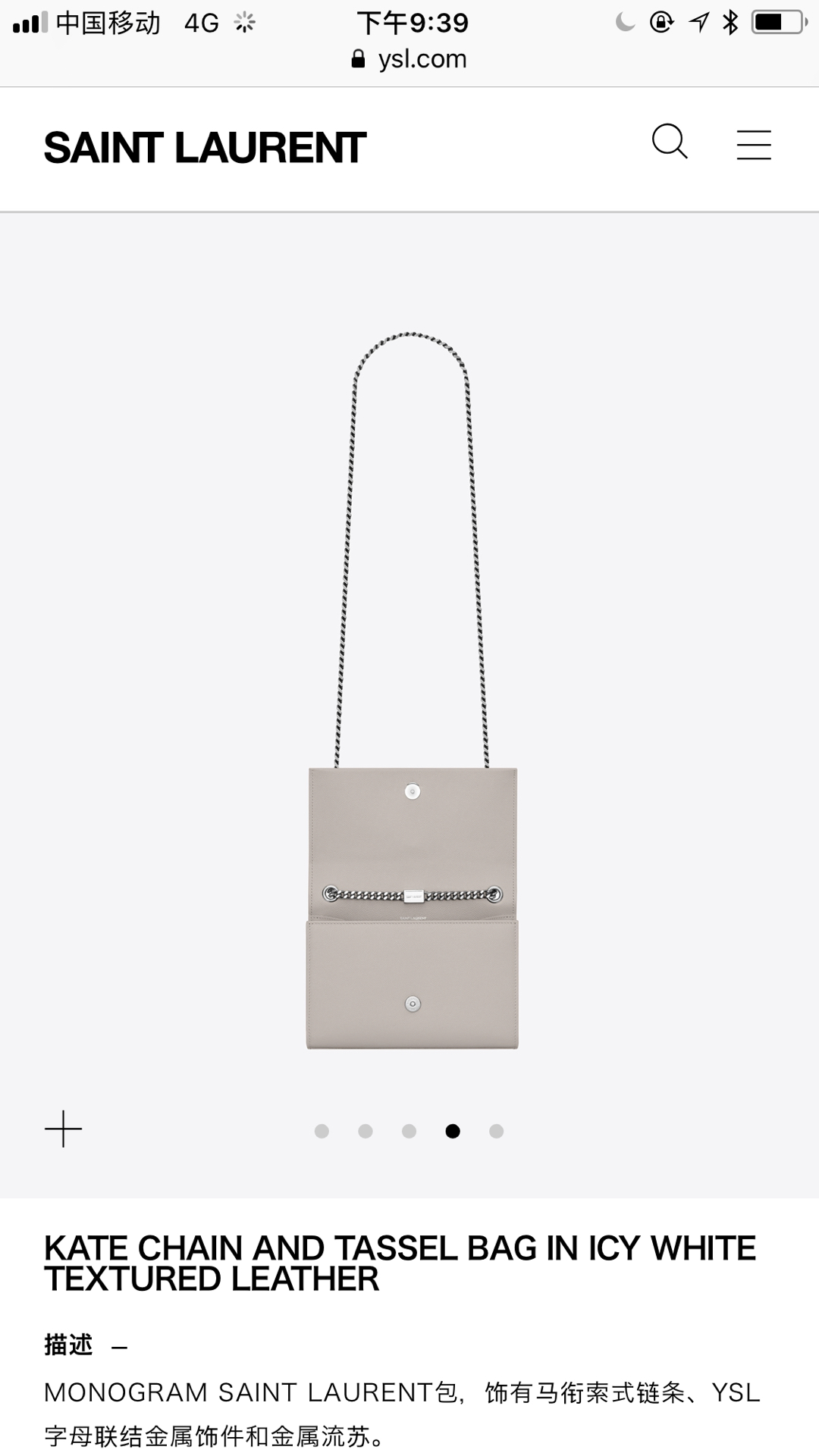
Task: Tap the plus icon to zoom product image
Action: pyautogui.click(x=63, y=1129)
